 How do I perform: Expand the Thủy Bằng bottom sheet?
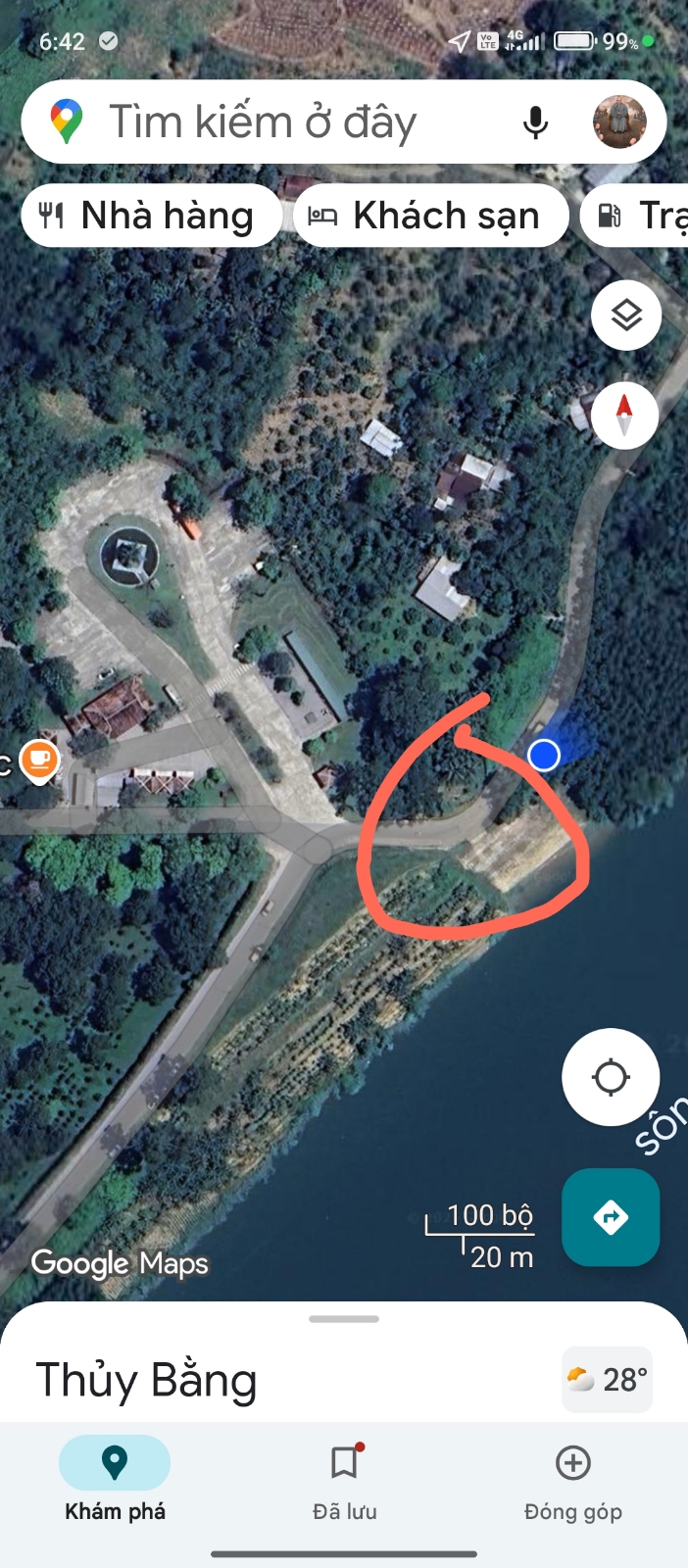(343, 1320)
